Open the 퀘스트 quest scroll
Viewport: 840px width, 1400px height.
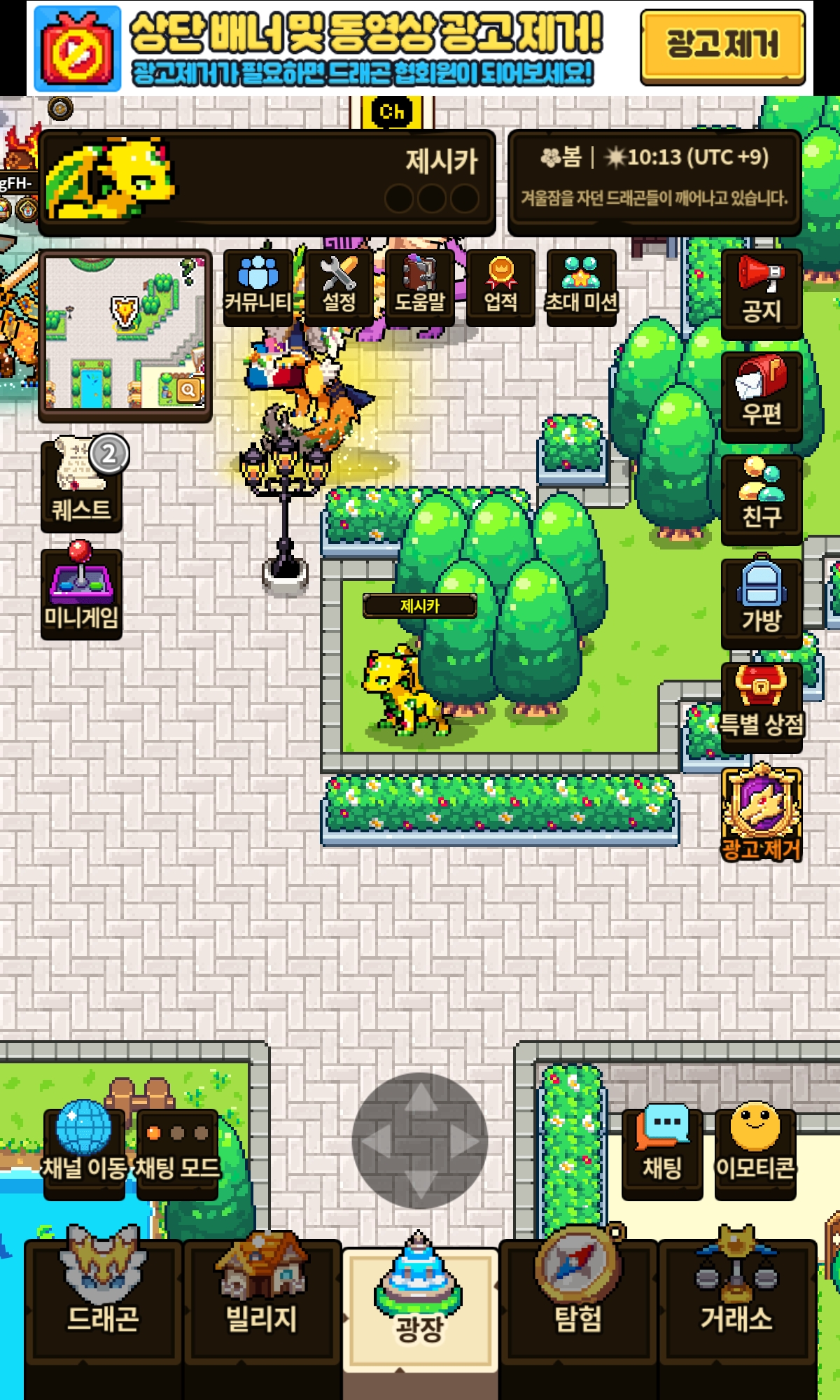pos(82,484)
